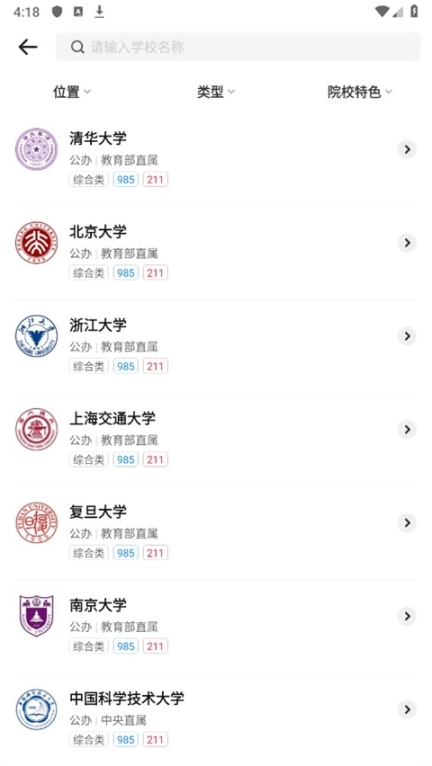The width and height of the screenshot is (432, 766).
Task: Expand the 院校特色 filter dropdown
Action: (x=360, y=91)
